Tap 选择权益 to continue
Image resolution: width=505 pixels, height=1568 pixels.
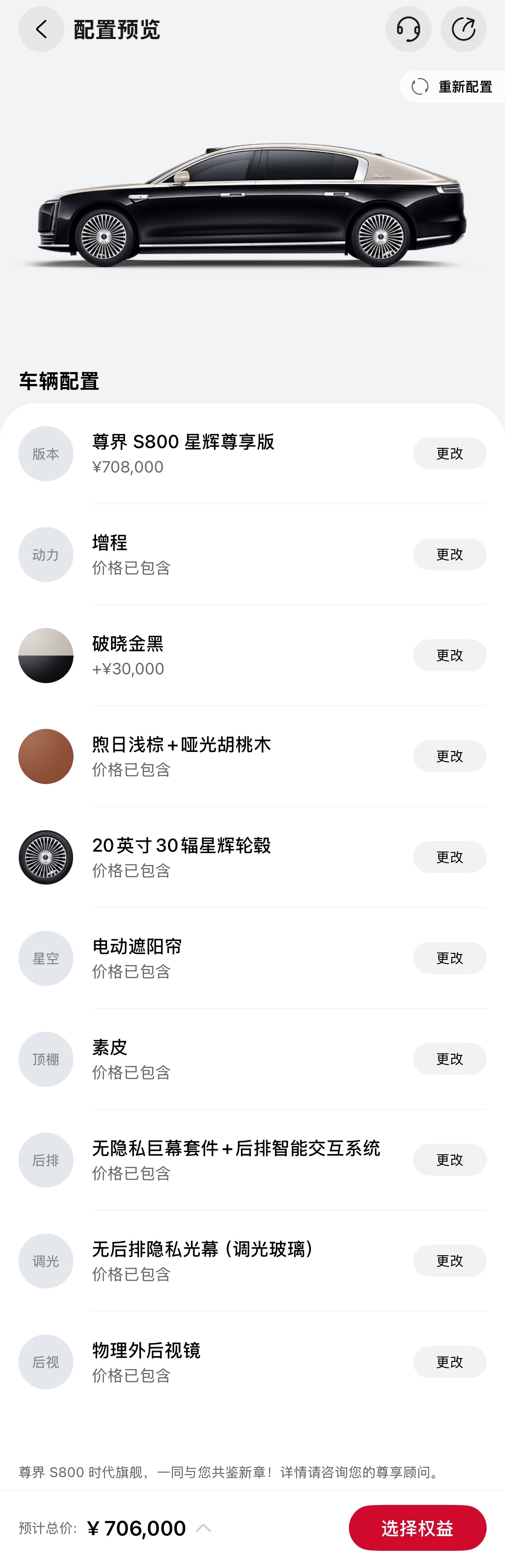[417, 1528]
